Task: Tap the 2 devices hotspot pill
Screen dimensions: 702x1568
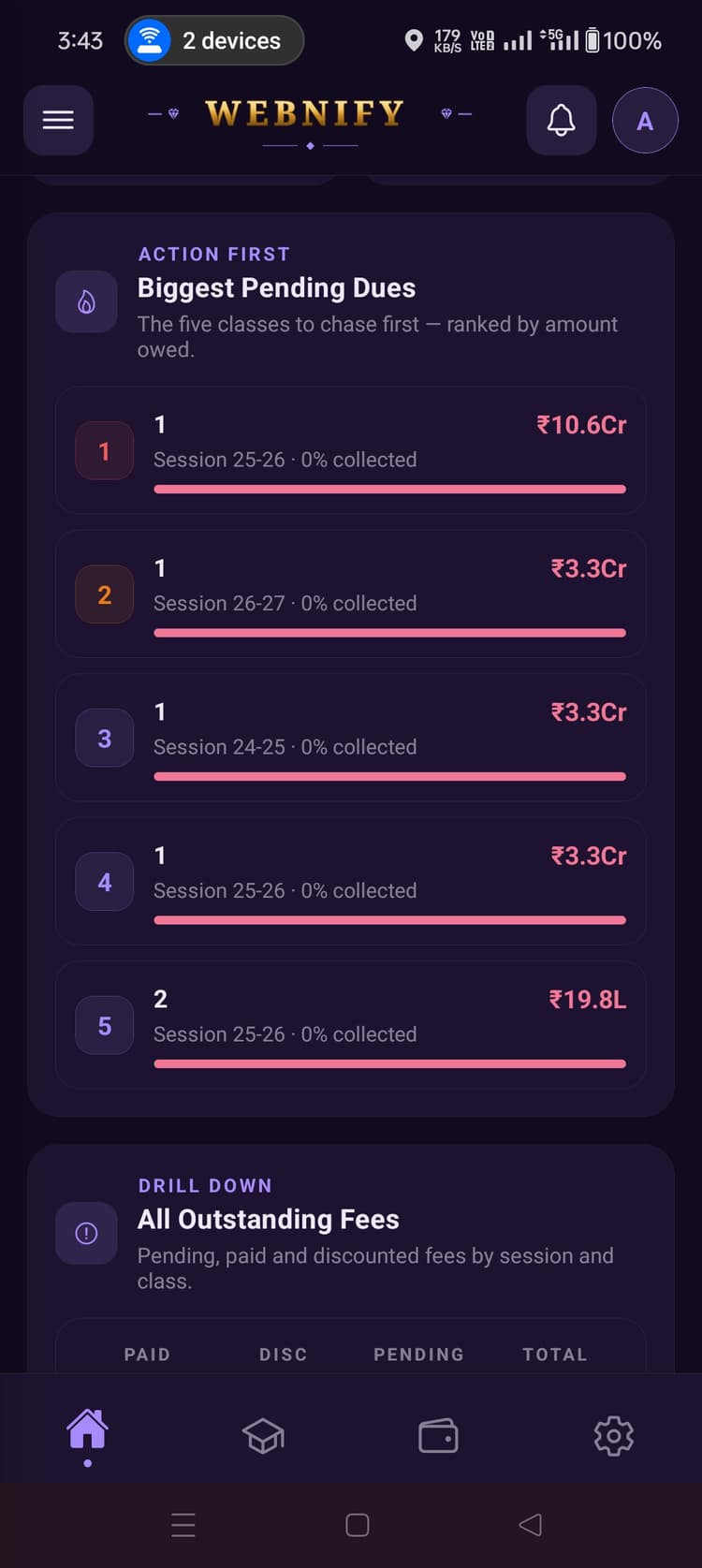Action: 213,40
